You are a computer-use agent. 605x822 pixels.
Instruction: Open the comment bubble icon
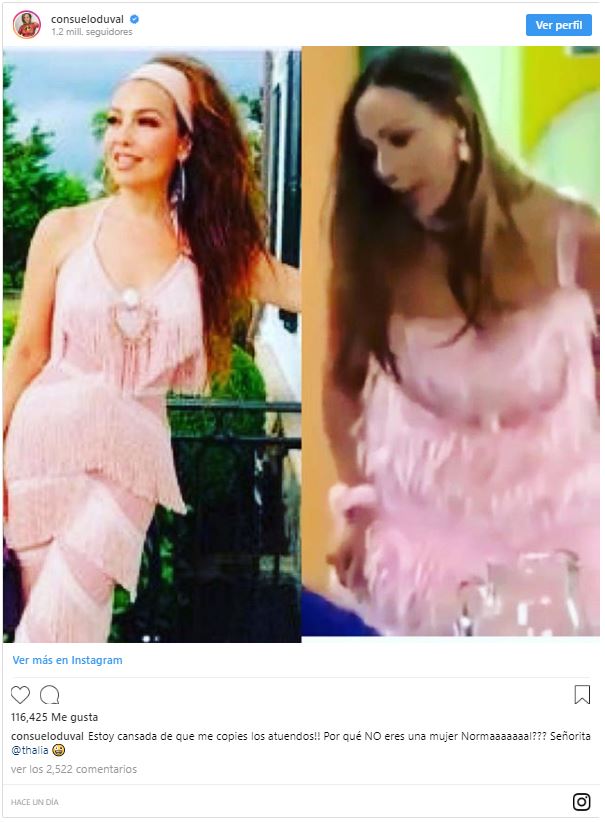(50, 695)
